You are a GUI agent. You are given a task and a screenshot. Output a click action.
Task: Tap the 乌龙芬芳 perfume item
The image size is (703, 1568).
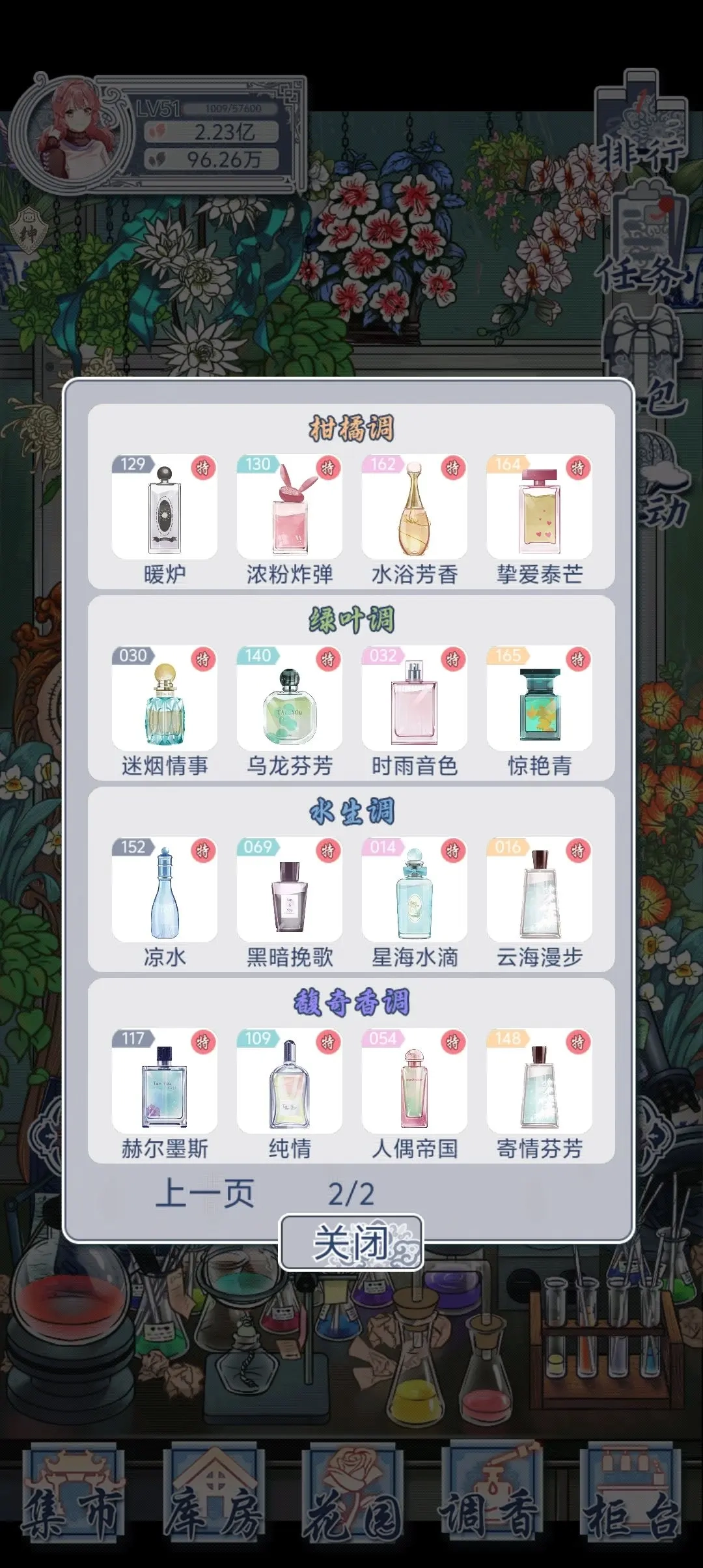click(x=289, y=699)
